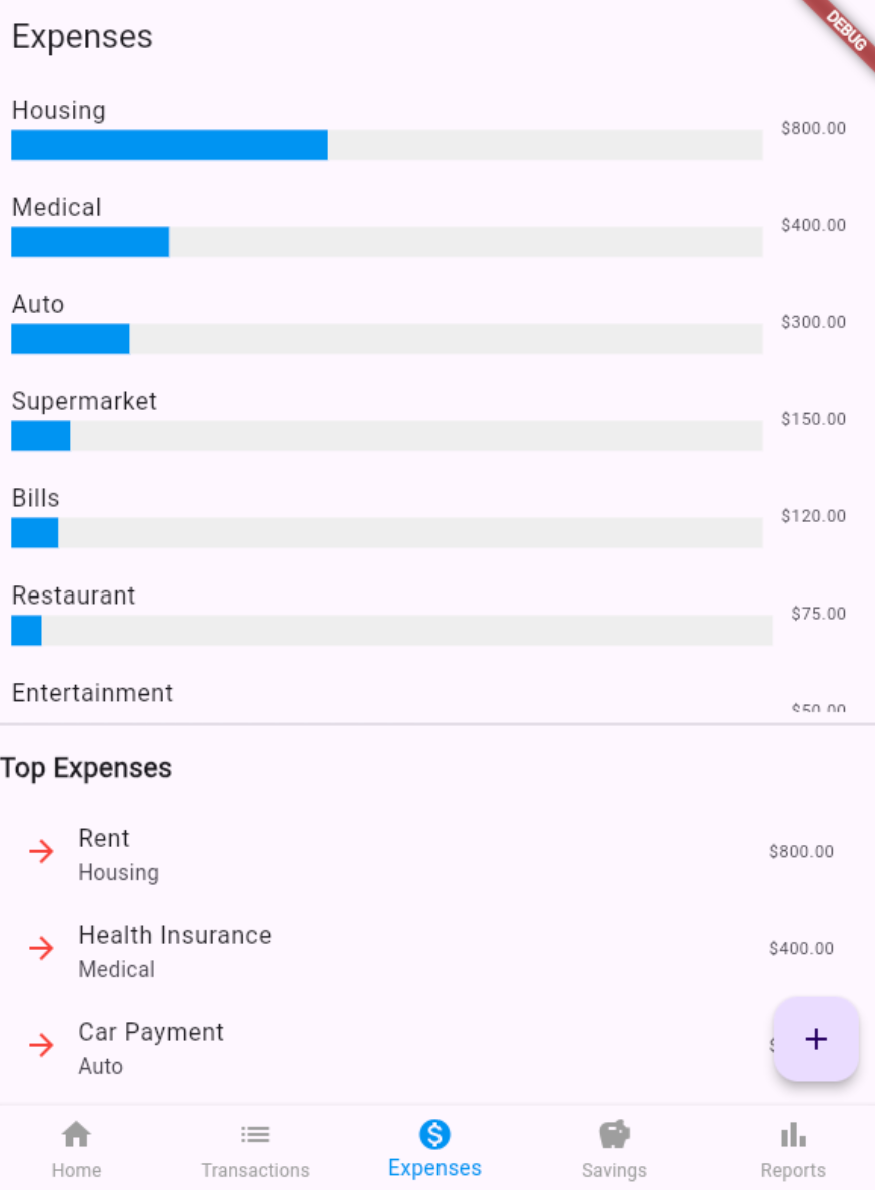
Task: View the Car Payment expense
Action: (x=400, y=1047)
